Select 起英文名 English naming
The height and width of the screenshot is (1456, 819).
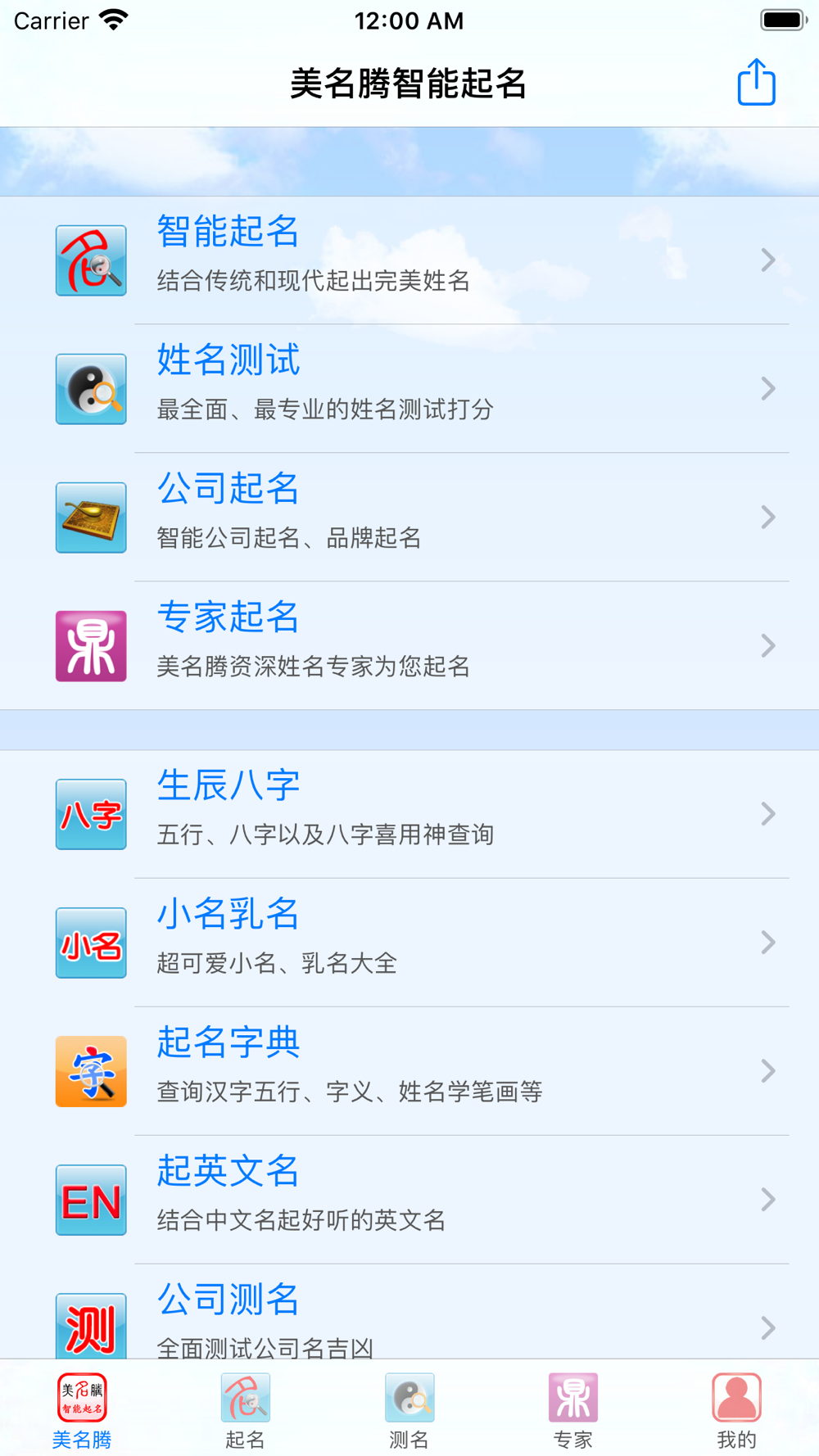tap(409, 1199)
